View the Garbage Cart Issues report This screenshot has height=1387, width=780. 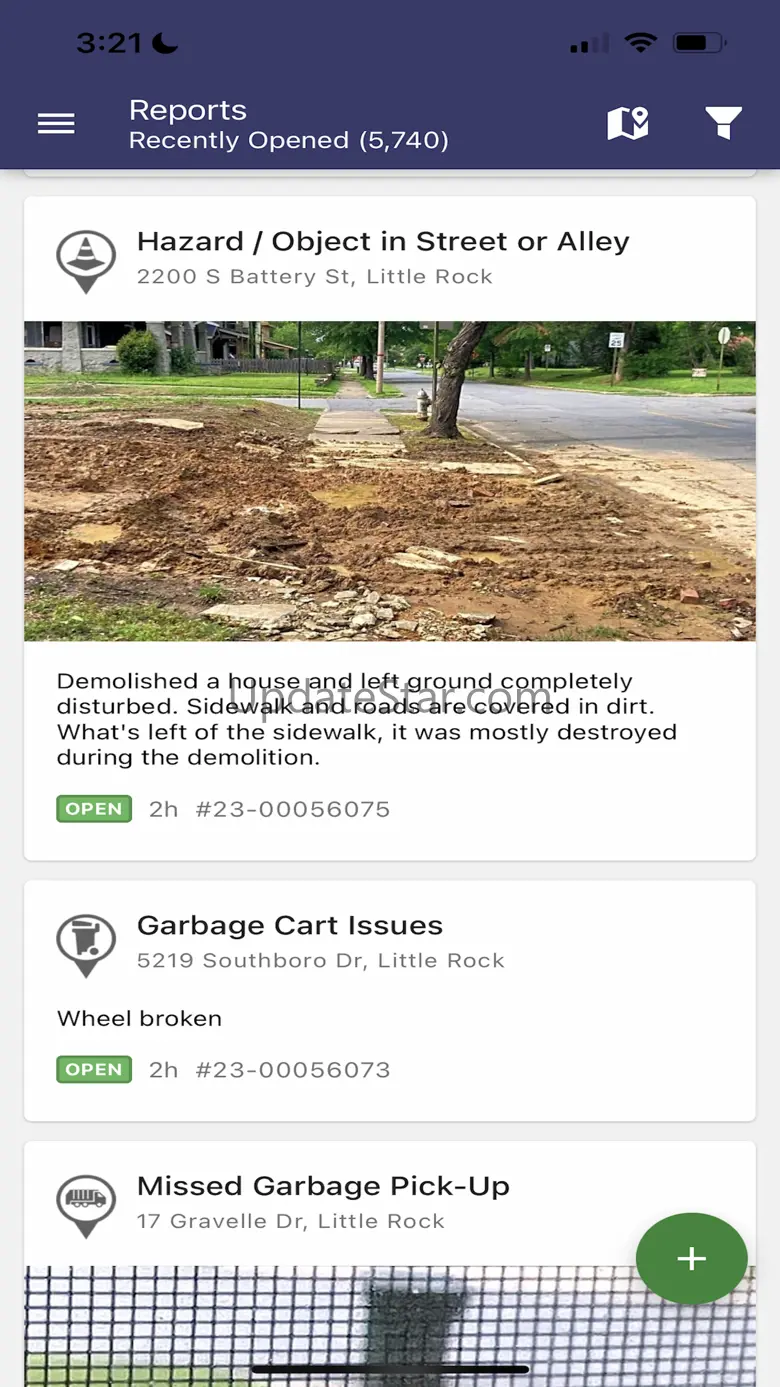pyautogui.click(x=290, y=926)
